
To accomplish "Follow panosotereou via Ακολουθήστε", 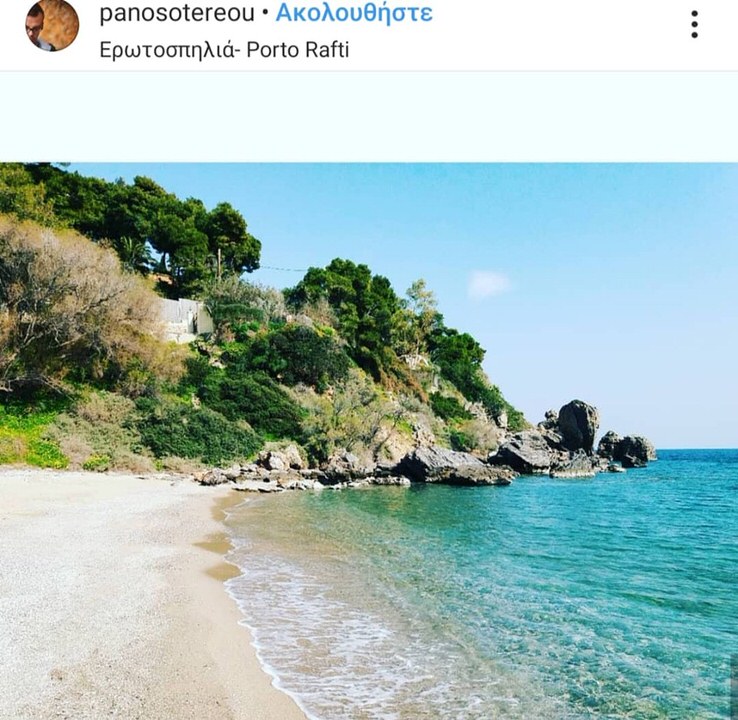I will tap(354, 13).
